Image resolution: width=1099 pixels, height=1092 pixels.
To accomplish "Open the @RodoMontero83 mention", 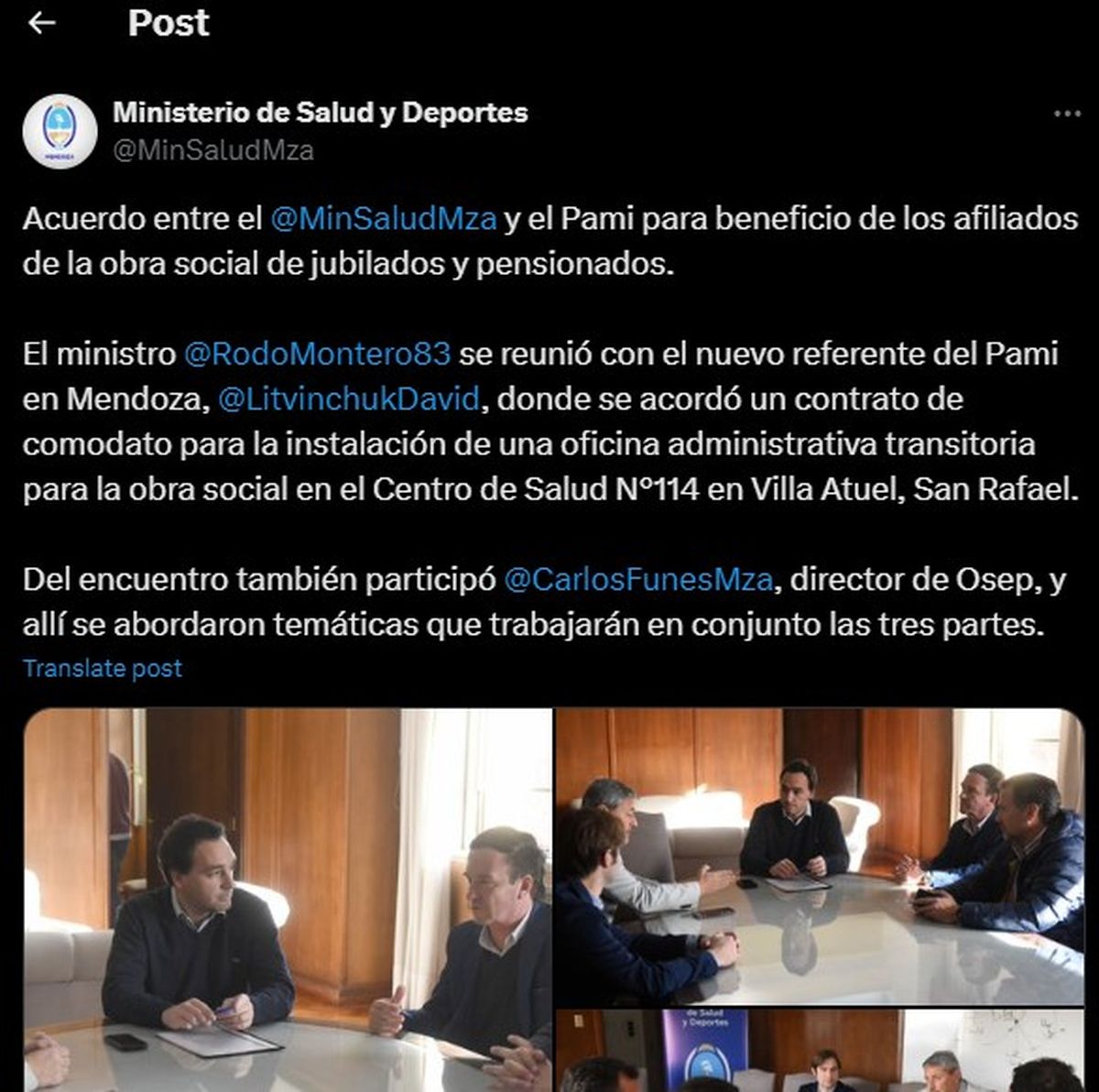I will (317, 354).
